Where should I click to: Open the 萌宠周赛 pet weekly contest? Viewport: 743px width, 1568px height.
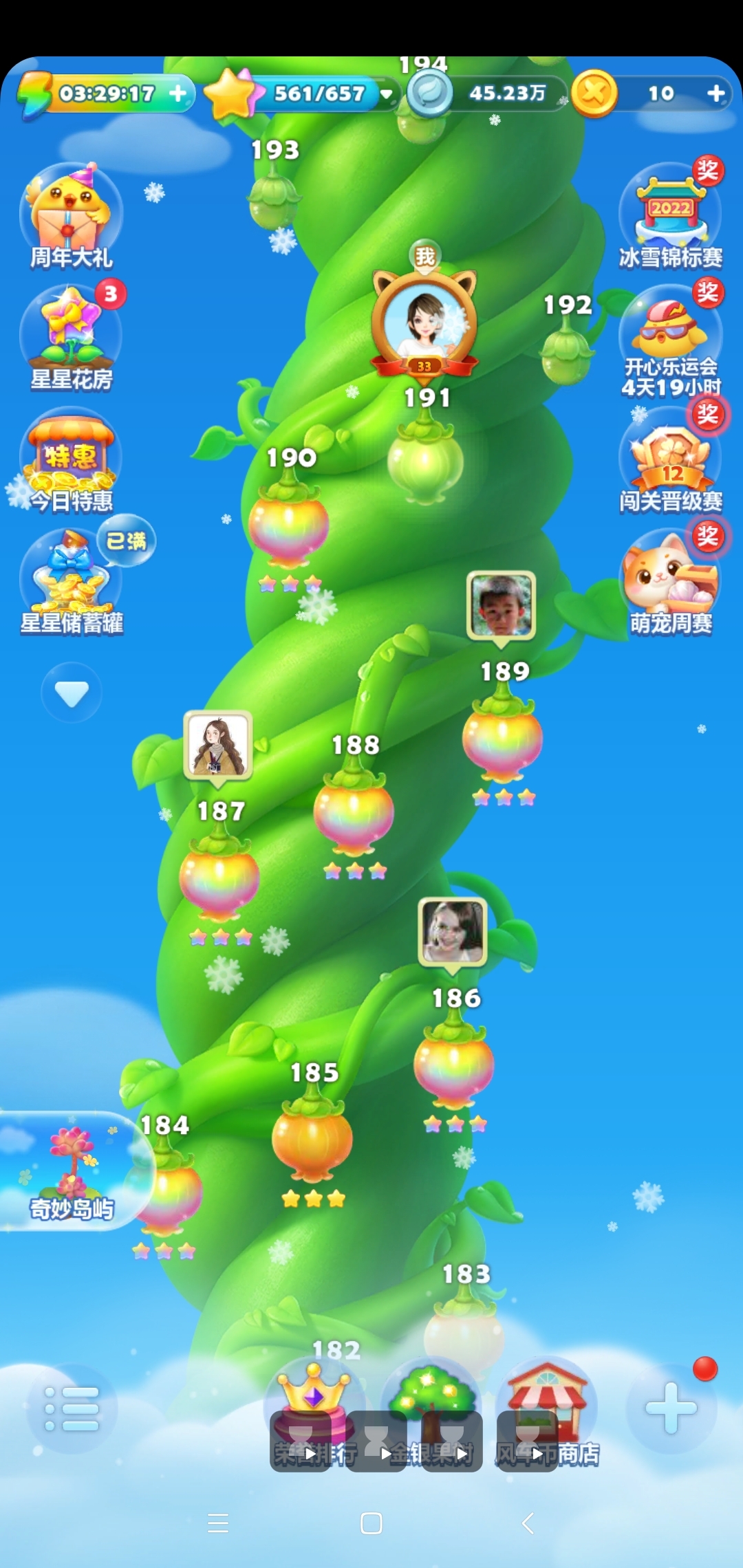pyautogui.click(x=671, y=581)
